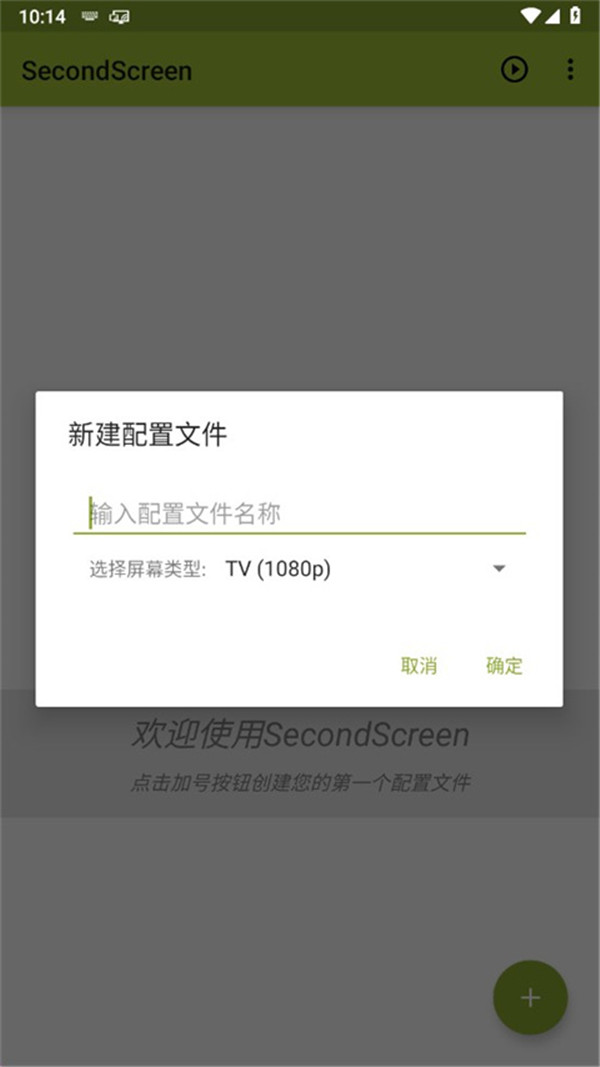This screenshot has height=1067, width=600.
Task: Open the overflow menu
Action: (x=570, y=70)
